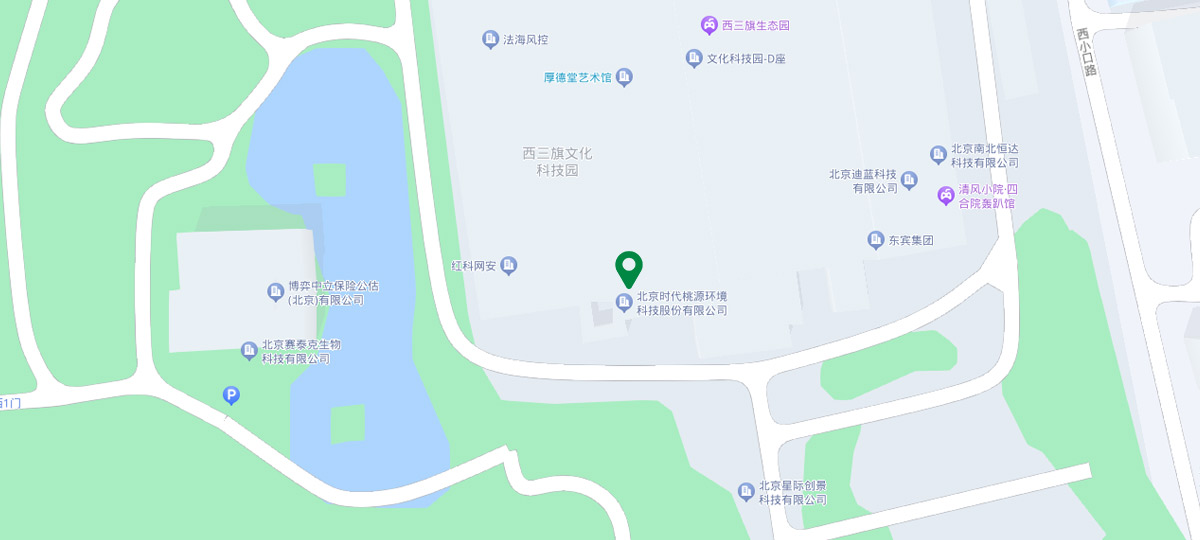Viewport: 1200px width, 540px height.
Task: Select the 法海风控 map marker
Action: click(490, 40)
